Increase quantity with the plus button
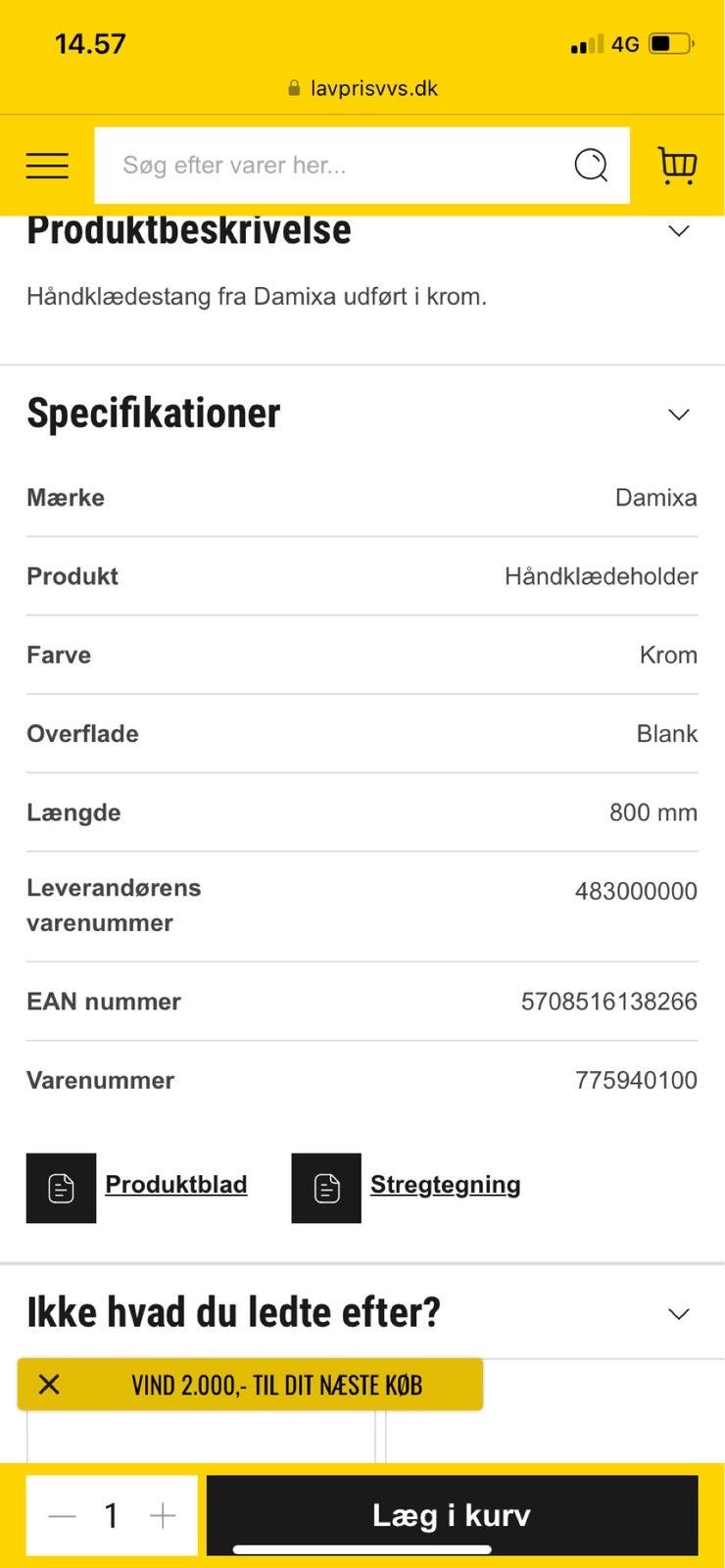This screenshot has height=1568, width=725. 163,1516
